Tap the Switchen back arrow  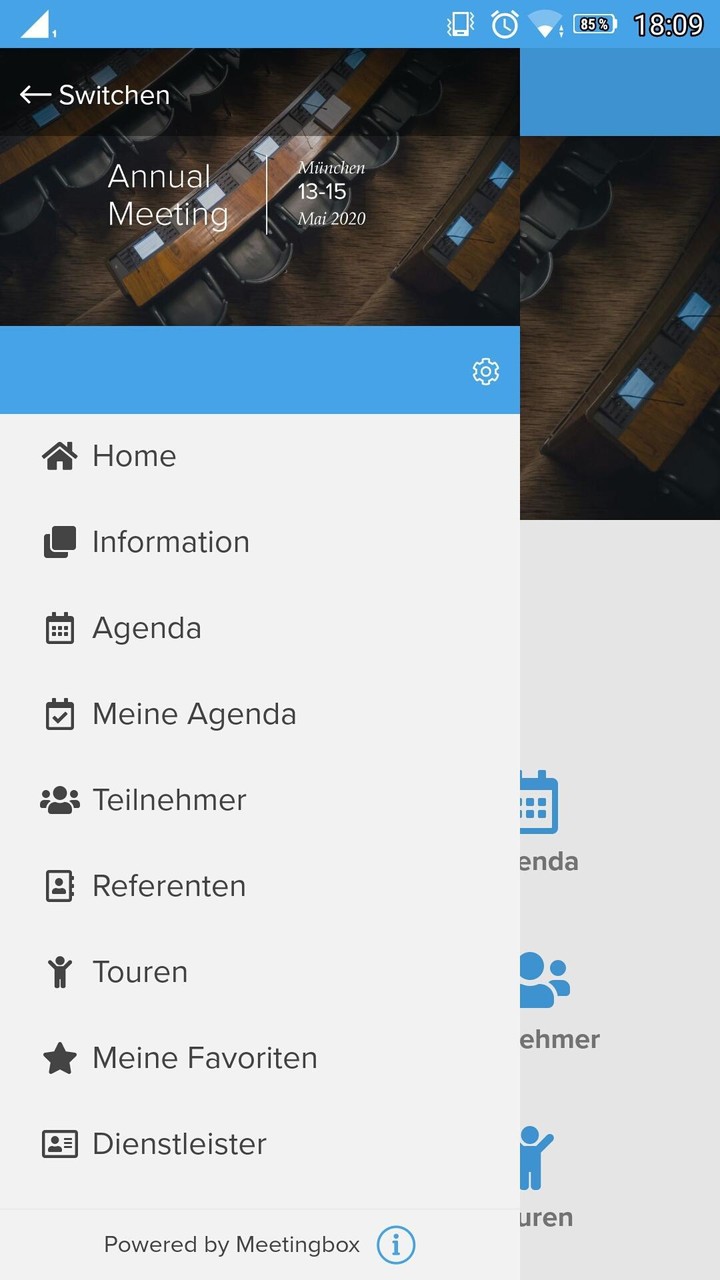[x=36, y=95]
